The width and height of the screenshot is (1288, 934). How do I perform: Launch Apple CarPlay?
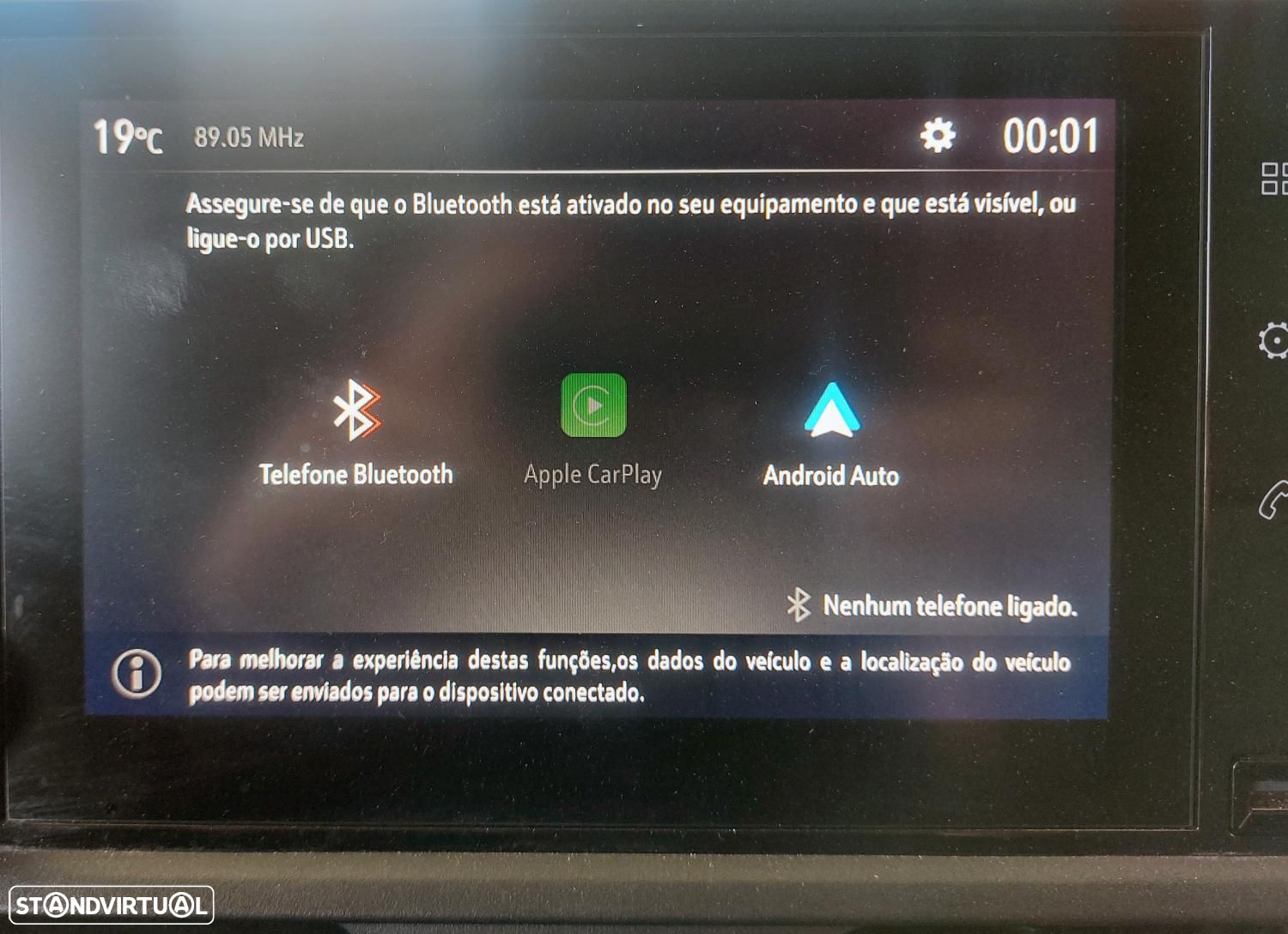[x=593, y=429]
